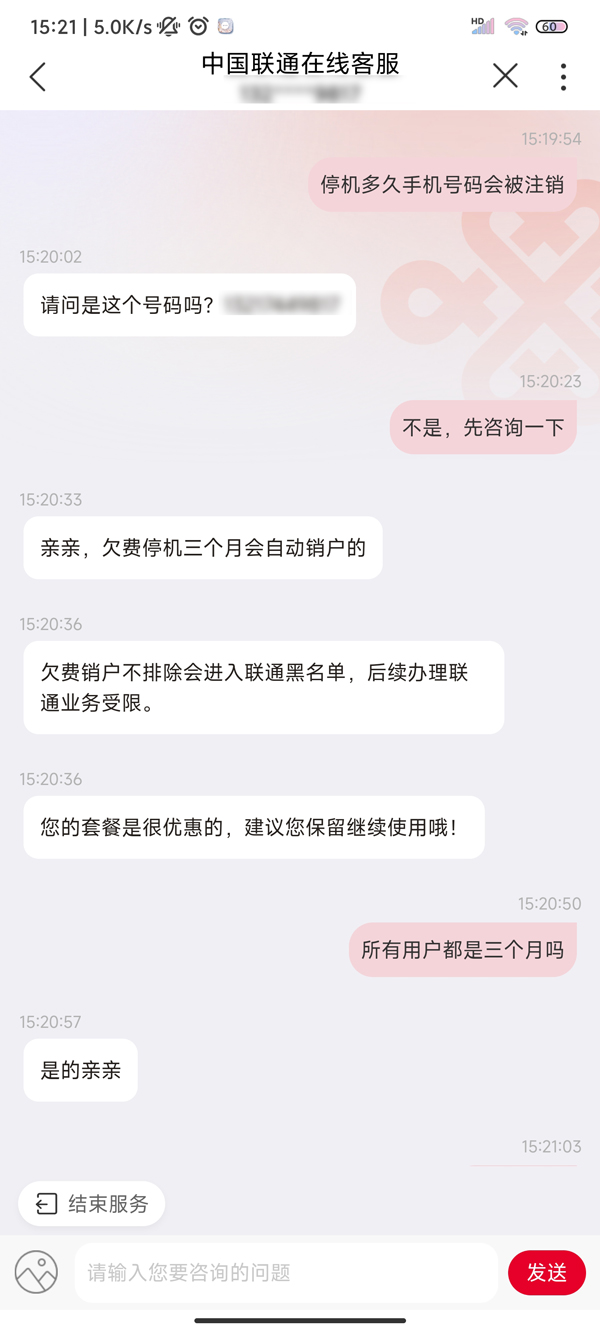The width and height of the screenshot is (600, 1333).
Task: Go back using the arrow icon
Action: [x=38, y=76]
